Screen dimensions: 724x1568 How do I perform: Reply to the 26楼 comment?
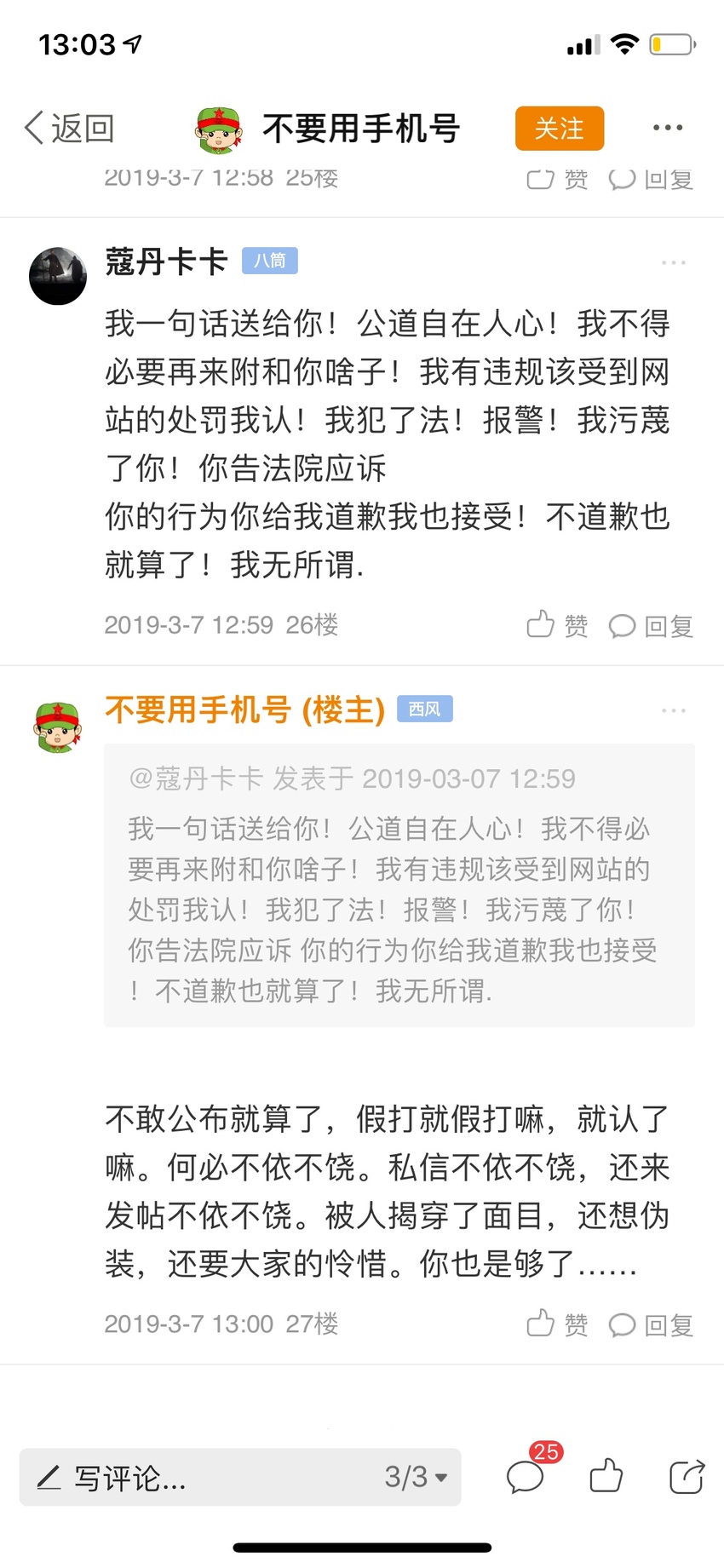[x=651, y=626]
